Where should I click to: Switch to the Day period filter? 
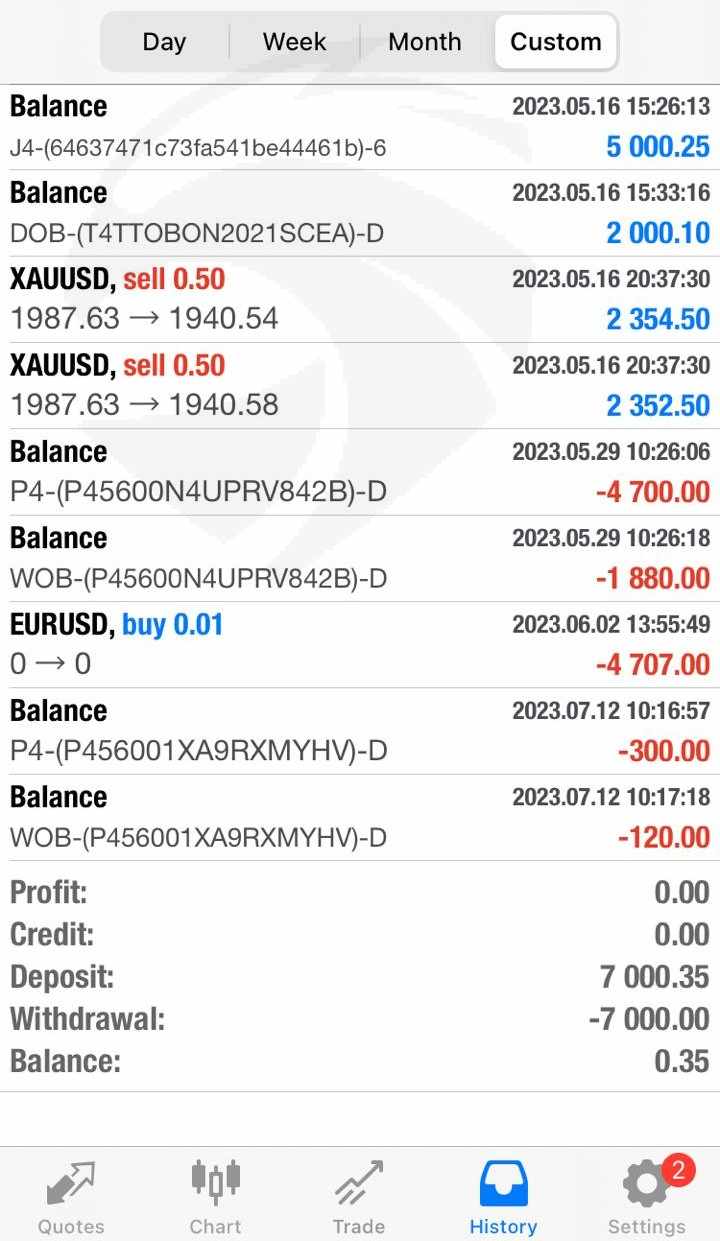point(165,42)
